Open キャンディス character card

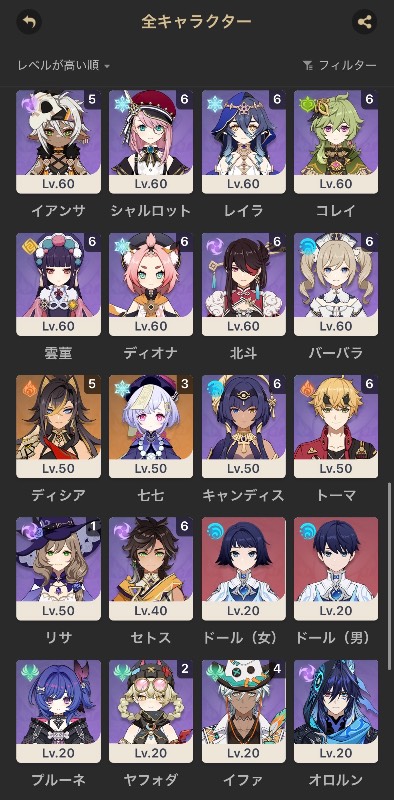tap(244, 427)
